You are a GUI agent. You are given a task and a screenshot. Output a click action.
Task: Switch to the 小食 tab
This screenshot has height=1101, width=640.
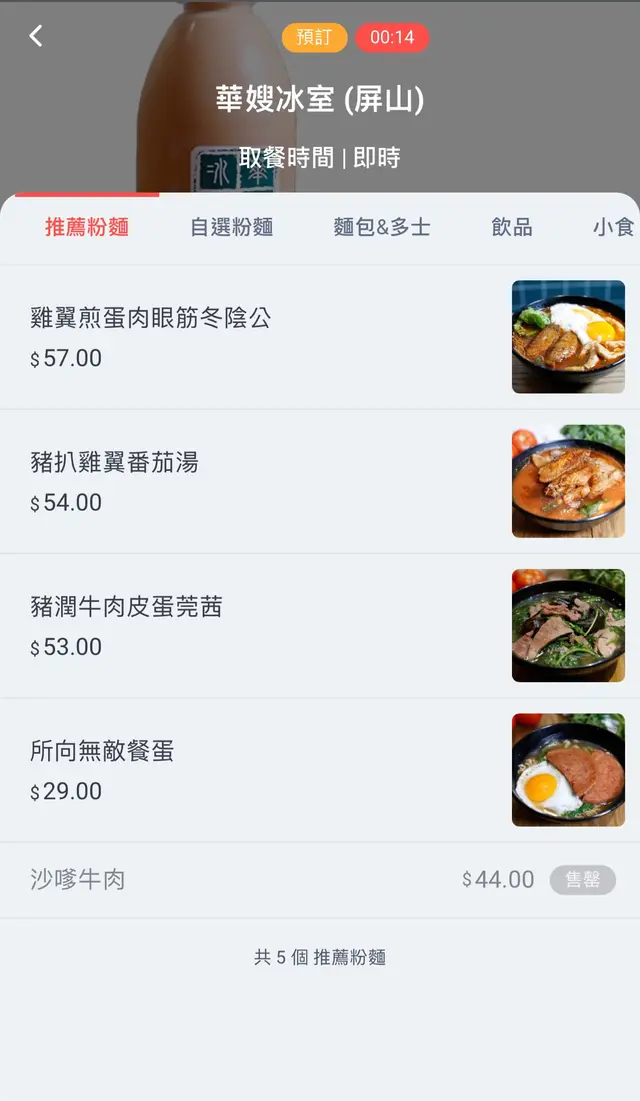click(613, 228)
